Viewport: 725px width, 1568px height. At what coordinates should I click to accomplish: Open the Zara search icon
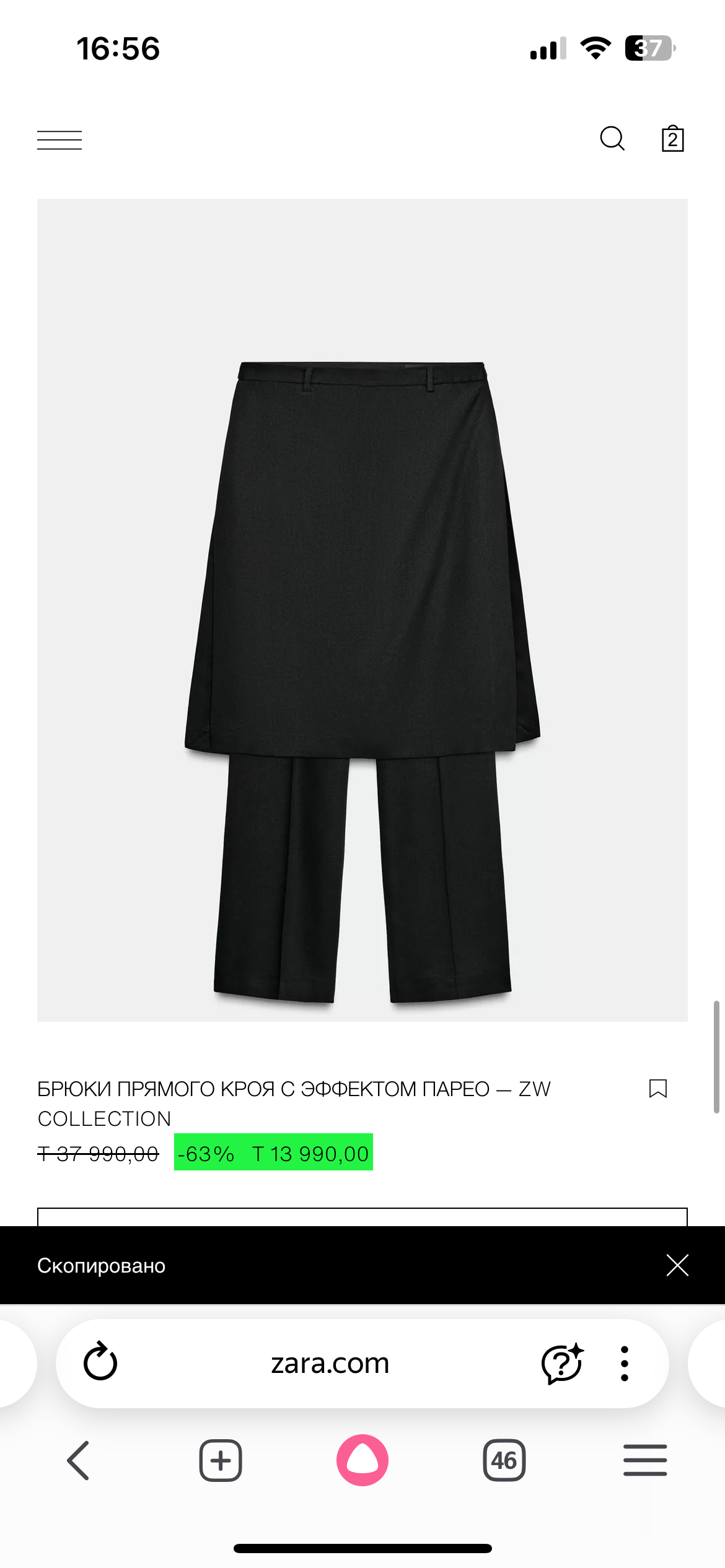coord(612,139)
